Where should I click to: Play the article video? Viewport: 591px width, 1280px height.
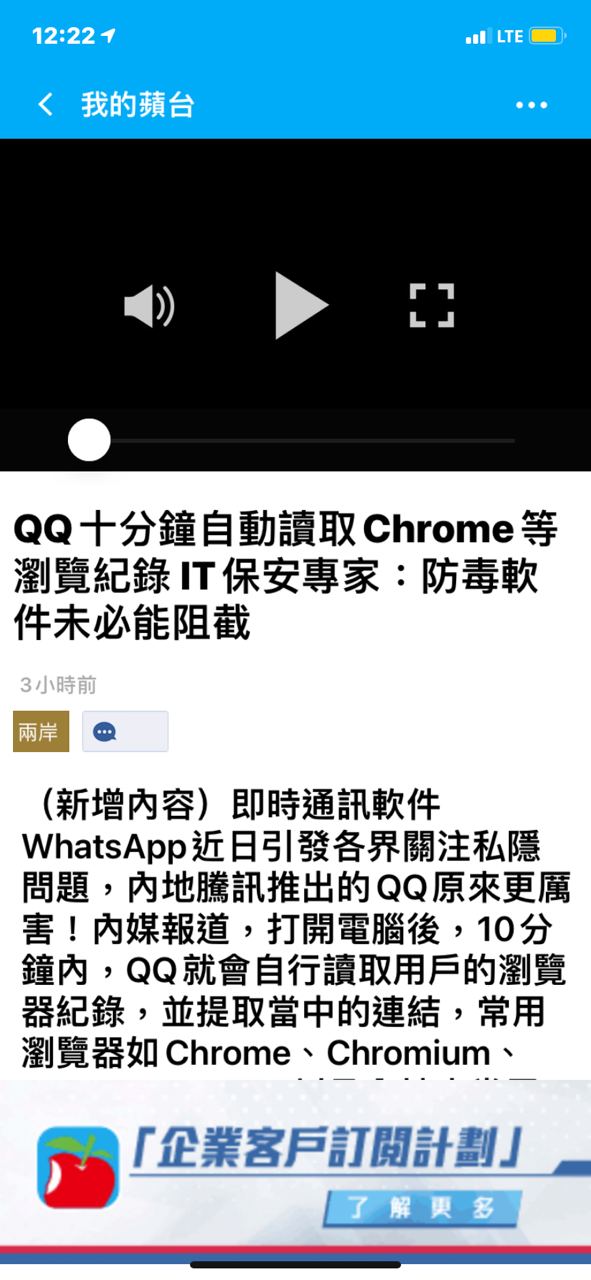(x=301, y=305)
